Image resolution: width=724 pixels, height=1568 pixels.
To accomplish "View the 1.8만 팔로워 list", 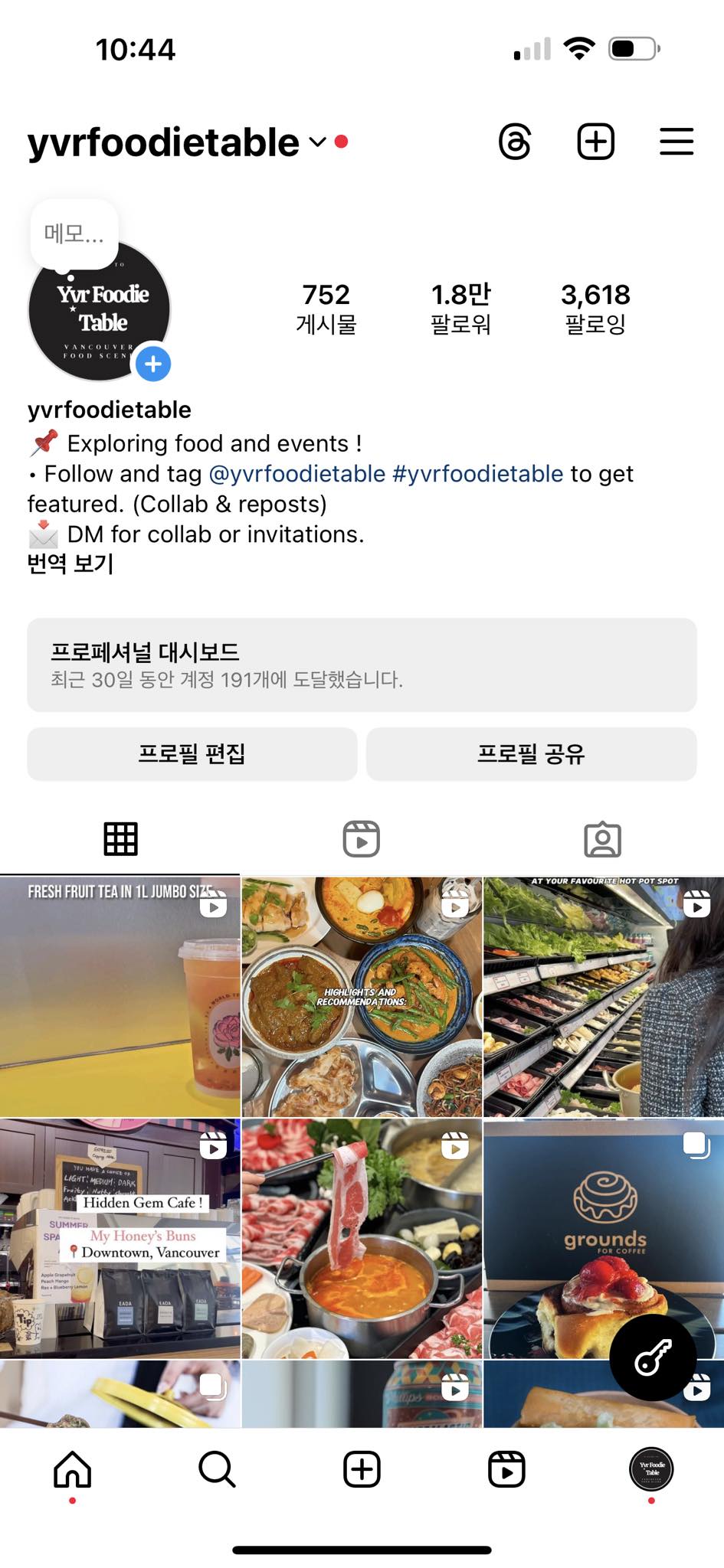I will point(460,309).
